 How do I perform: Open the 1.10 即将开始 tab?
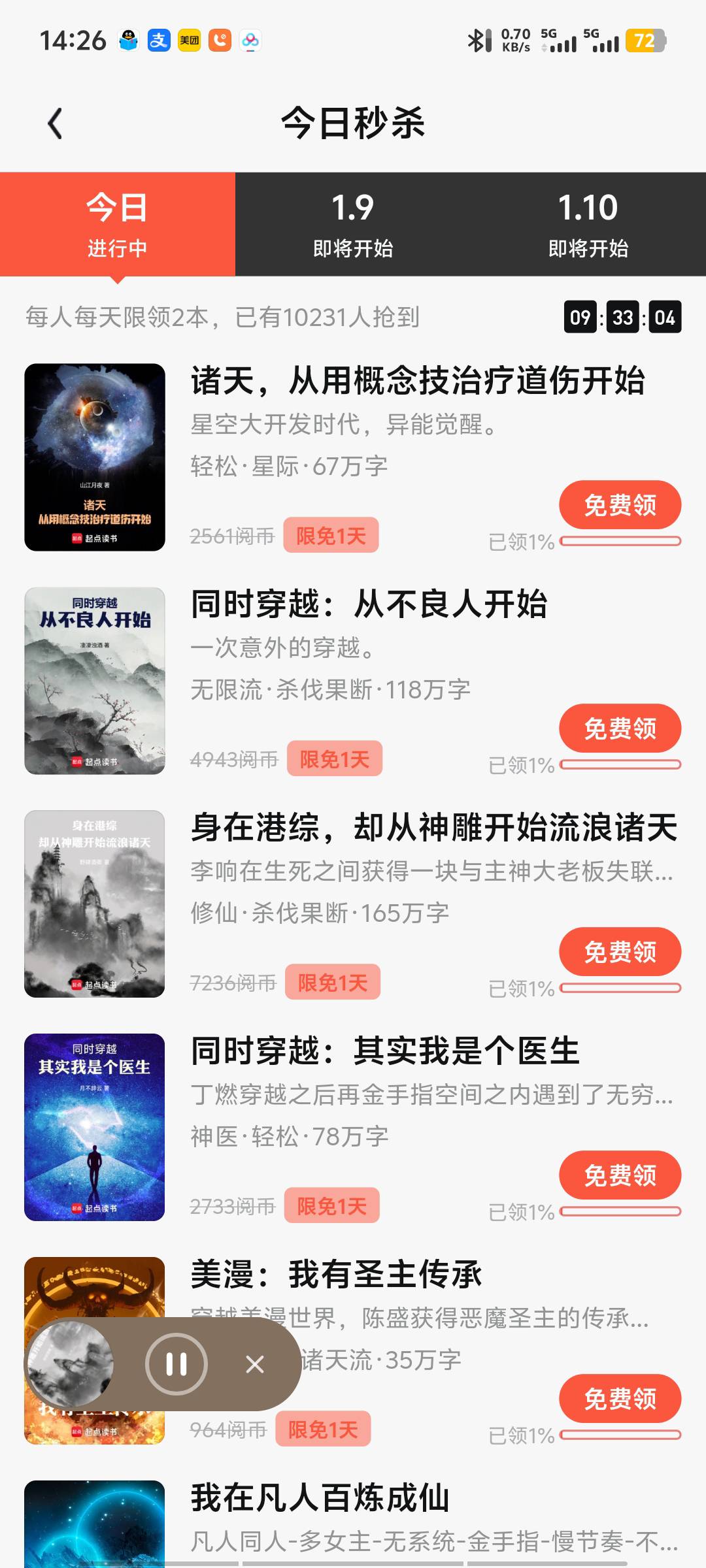(588, 224)
